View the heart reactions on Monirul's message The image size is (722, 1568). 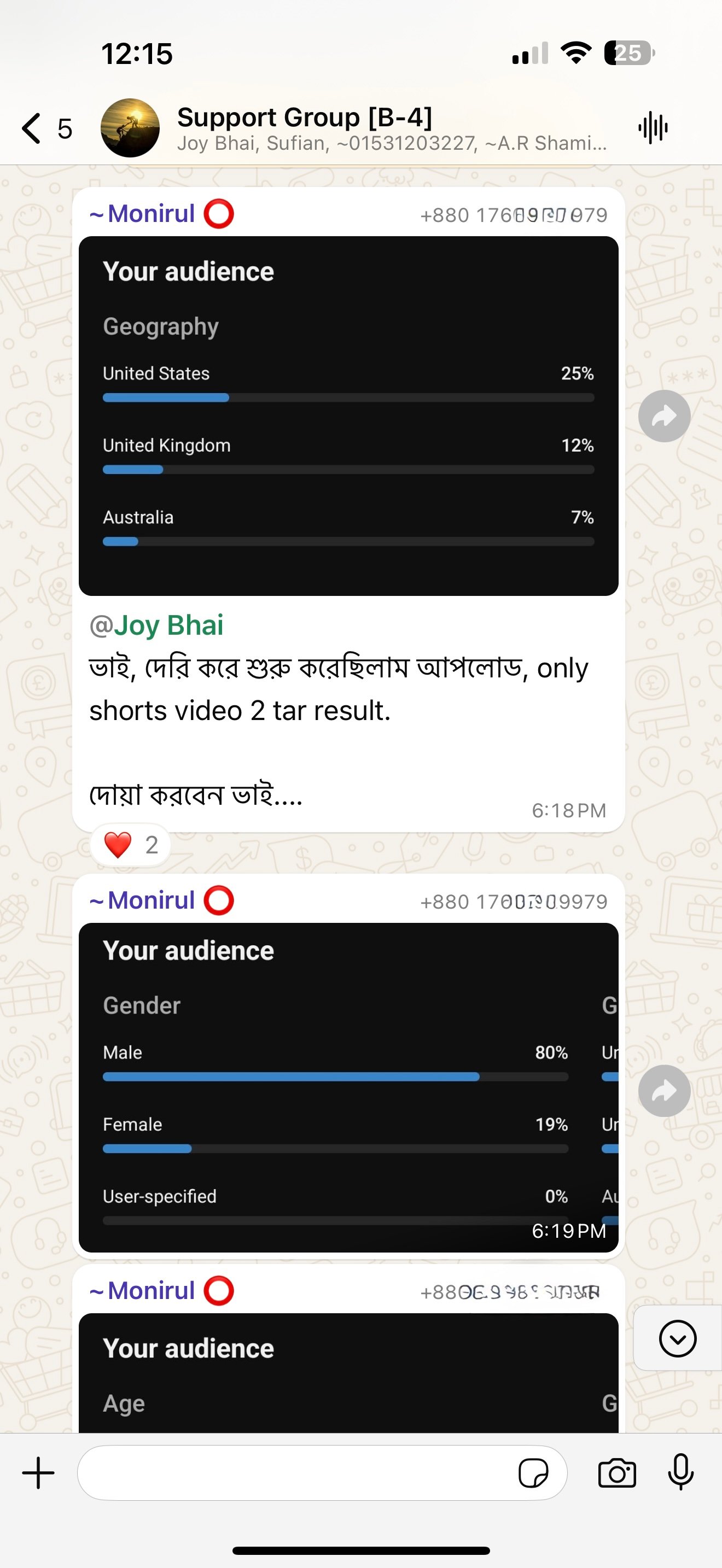coord(130,845)
